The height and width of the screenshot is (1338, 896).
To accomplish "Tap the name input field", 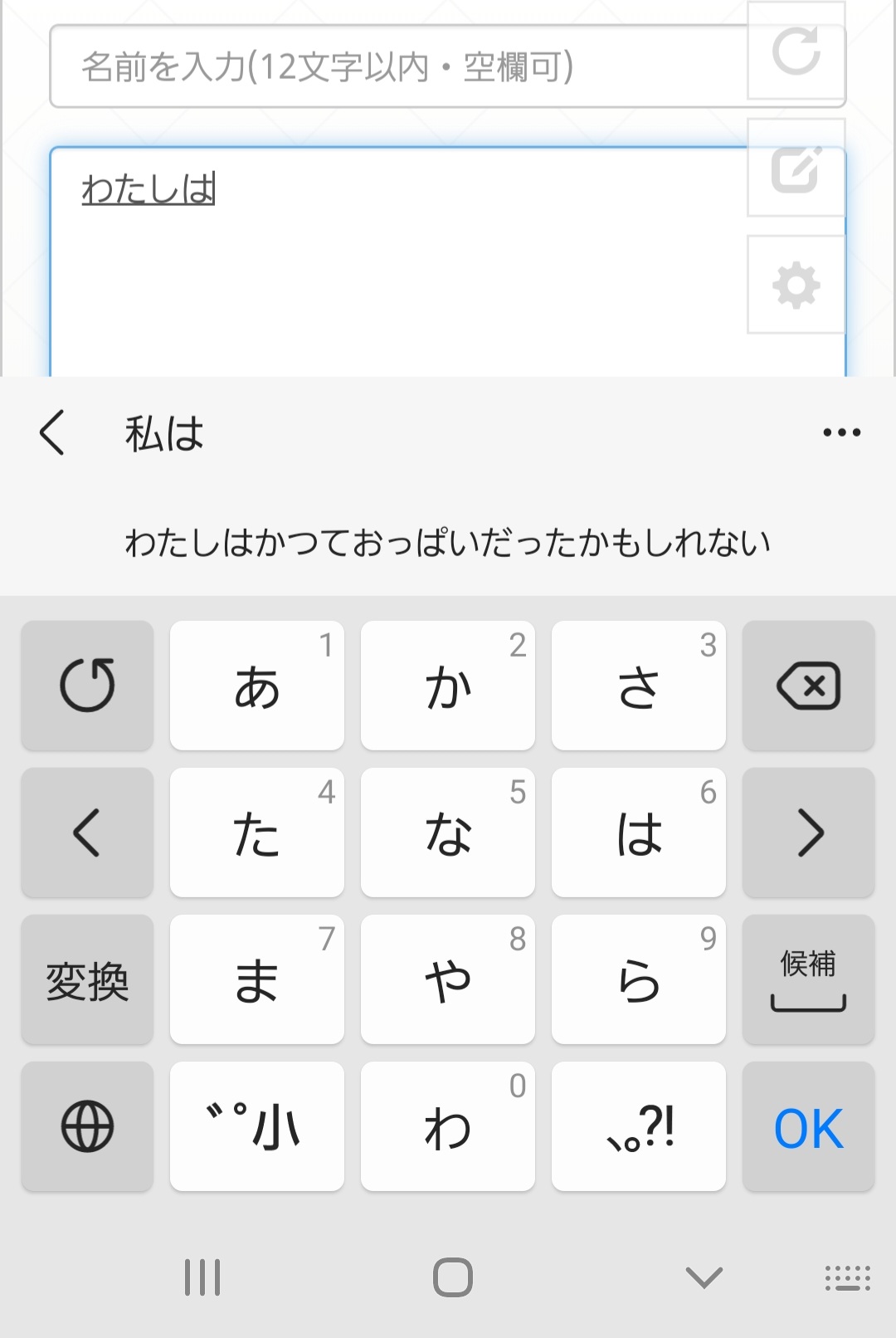I will click(x=398, y=66).
